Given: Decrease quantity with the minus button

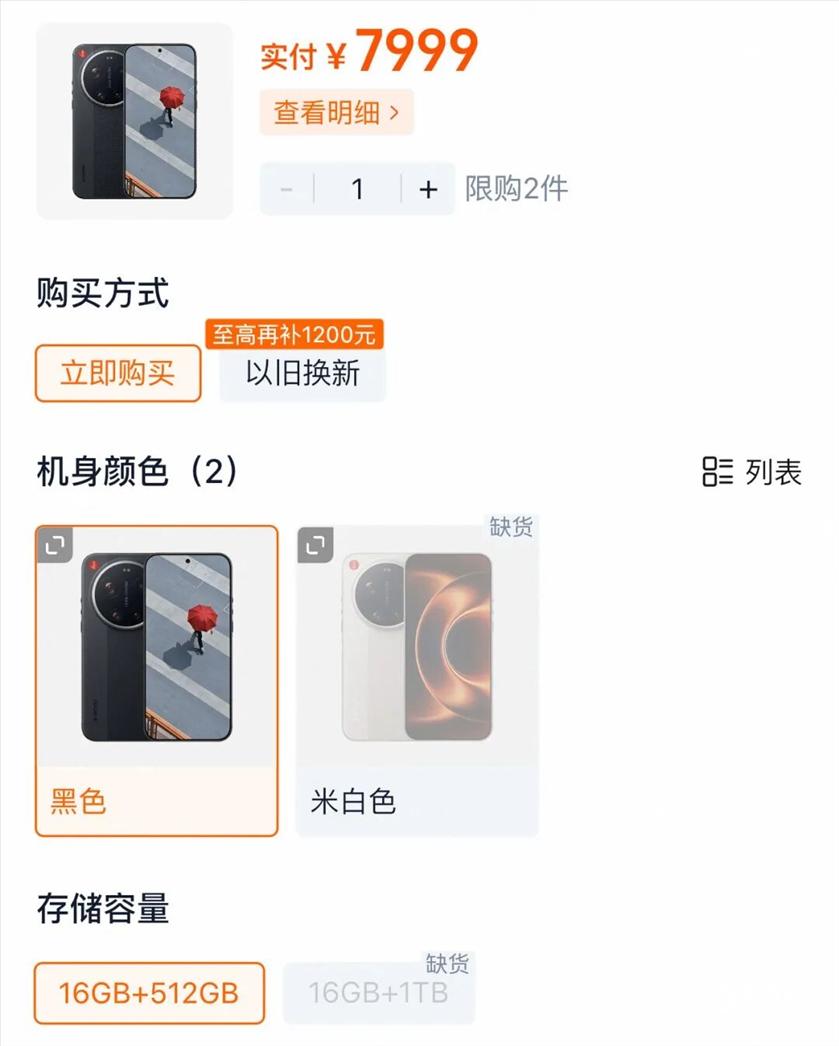Looking at the screenshot, I should [287, 189].
